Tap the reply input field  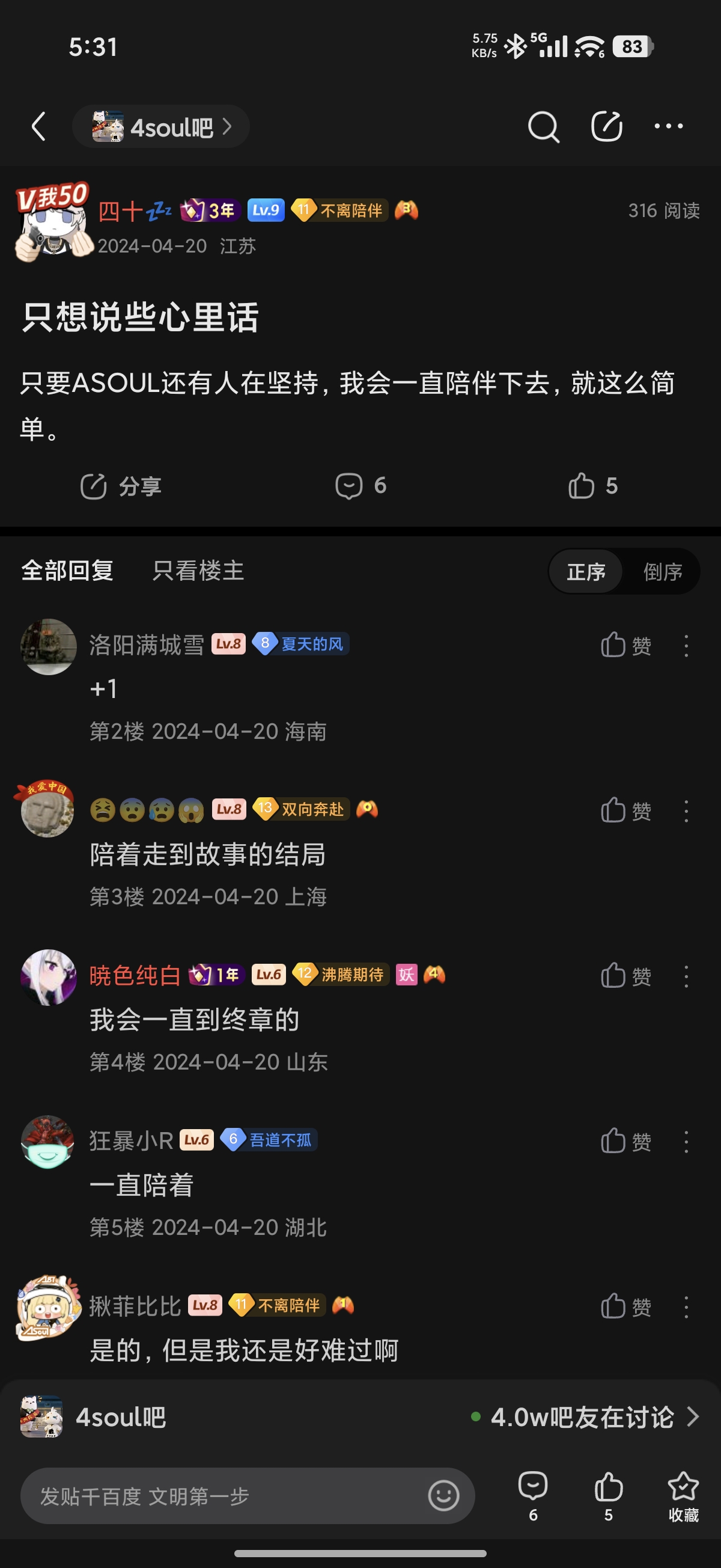click(x=225, y=1496)
